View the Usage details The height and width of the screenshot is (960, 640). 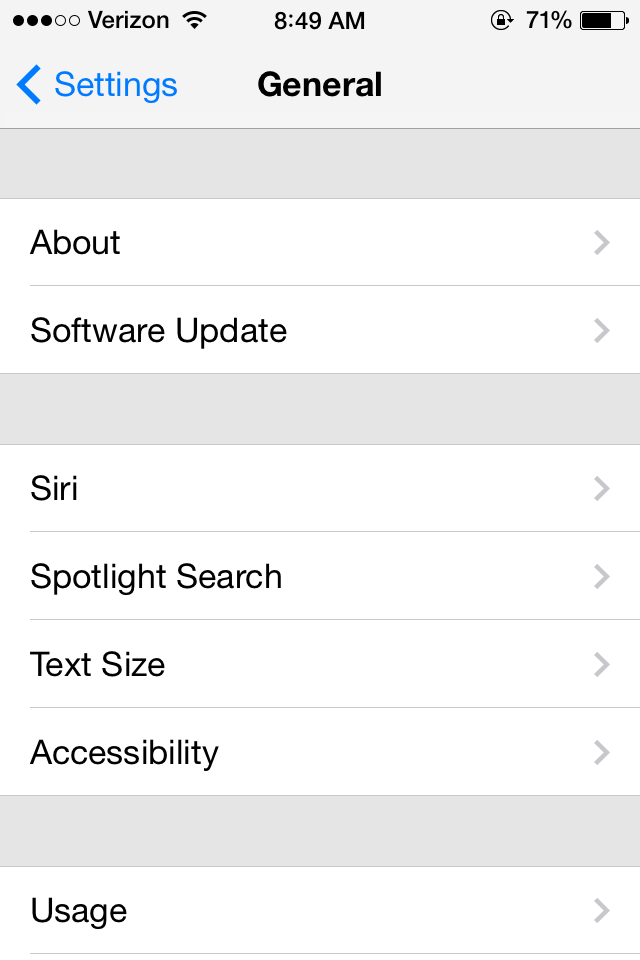(320, 911)
